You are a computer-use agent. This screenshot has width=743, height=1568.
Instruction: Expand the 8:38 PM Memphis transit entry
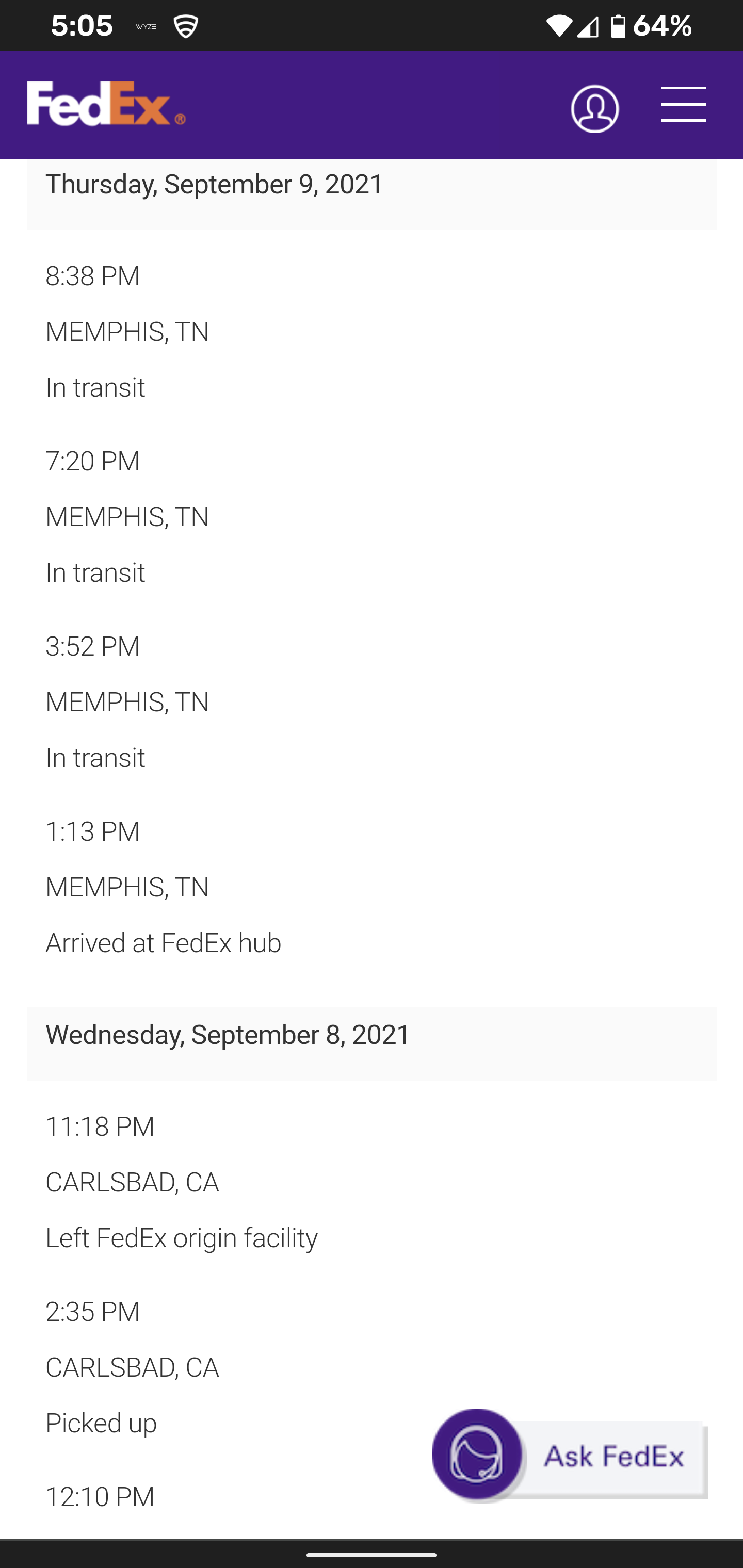[x=92, y=275]
